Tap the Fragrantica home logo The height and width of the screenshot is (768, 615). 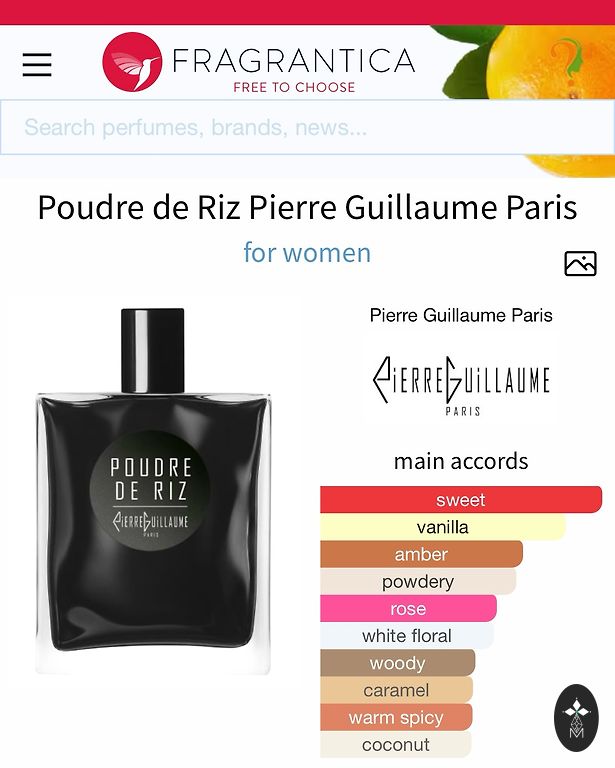point(258,62)
